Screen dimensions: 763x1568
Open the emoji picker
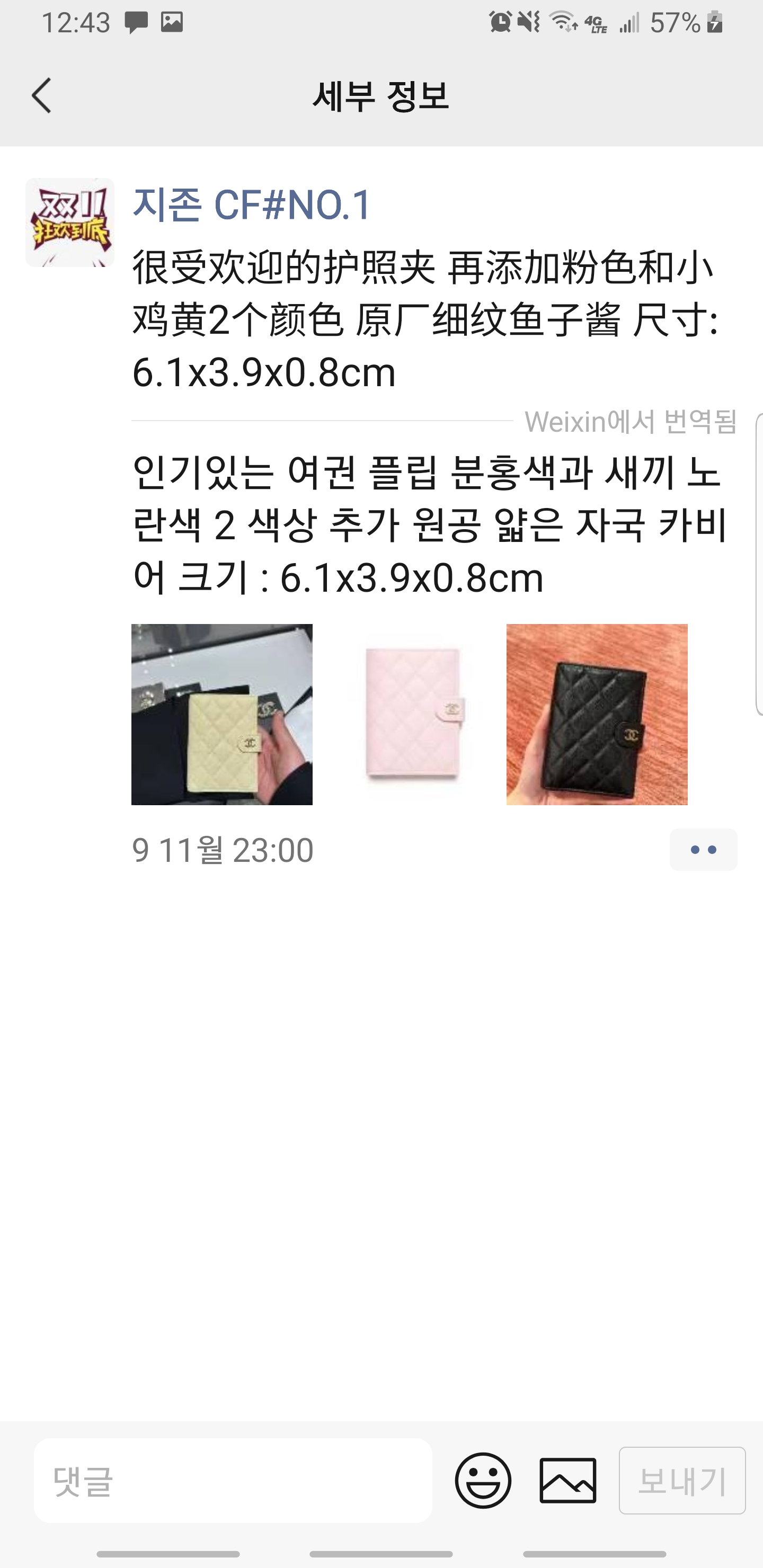coord(483,1481)
